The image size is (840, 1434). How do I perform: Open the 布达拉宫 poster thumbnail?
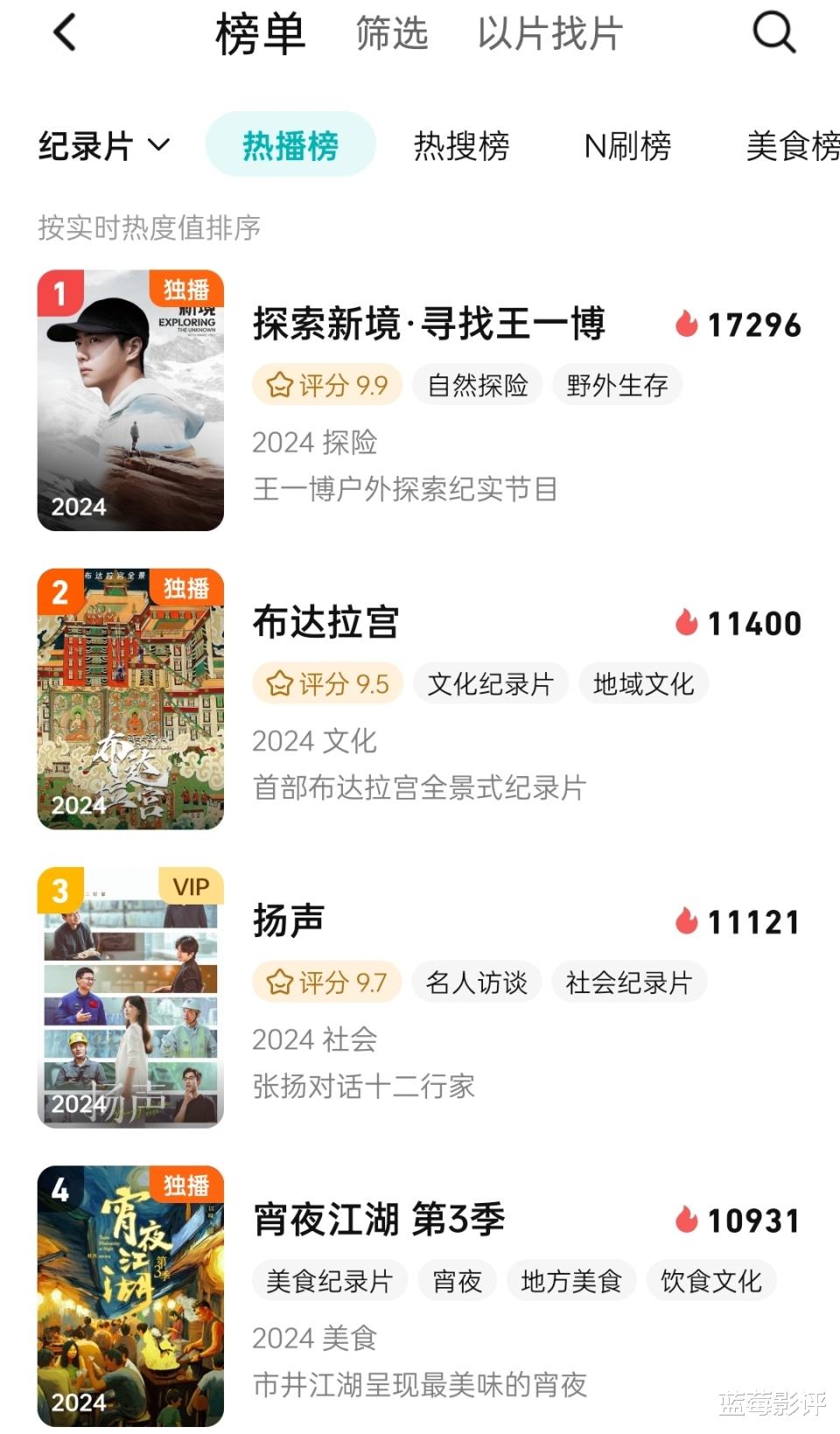[129, 697]
